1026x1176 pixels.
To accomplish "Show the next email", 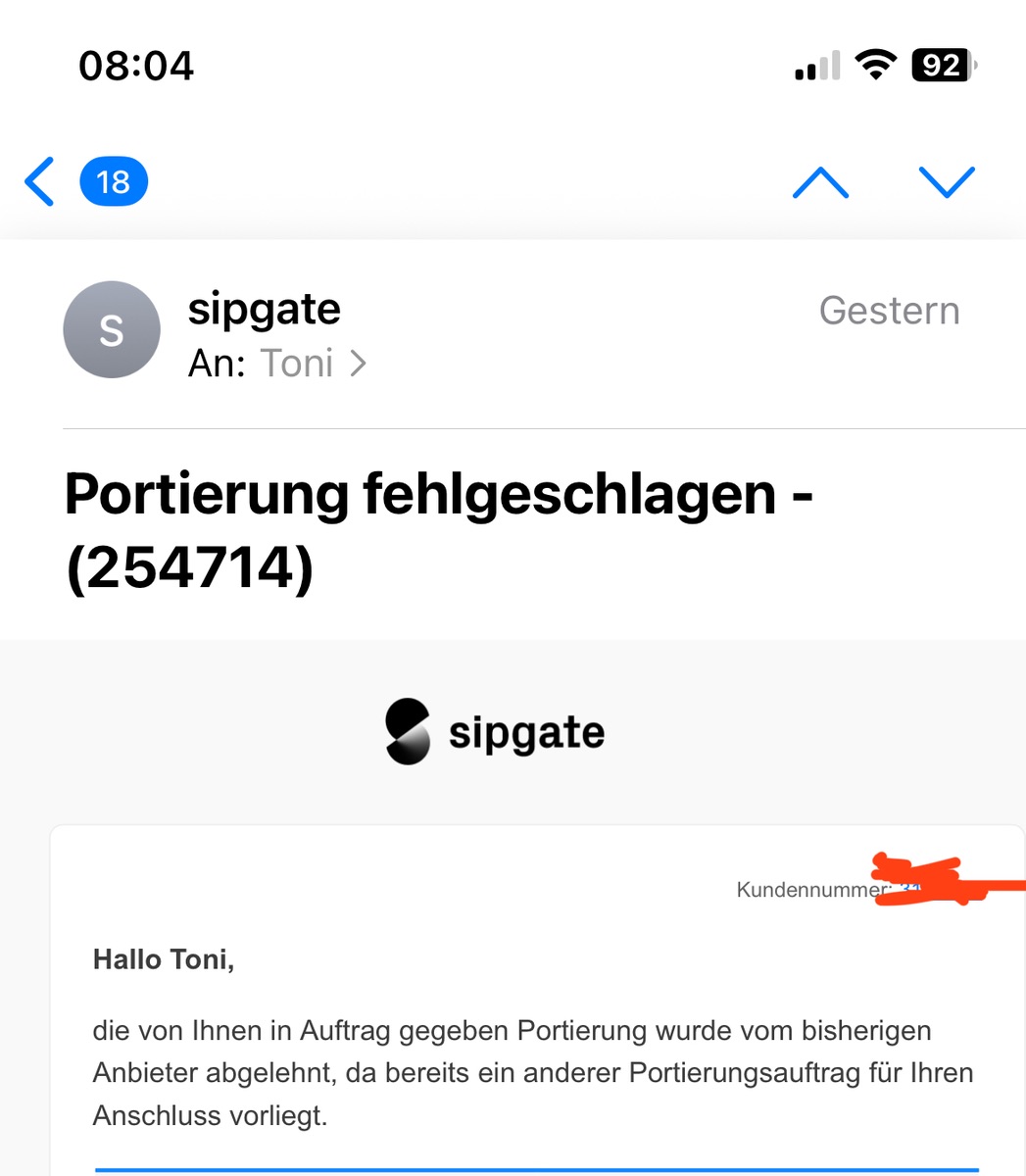I will 947,182.
